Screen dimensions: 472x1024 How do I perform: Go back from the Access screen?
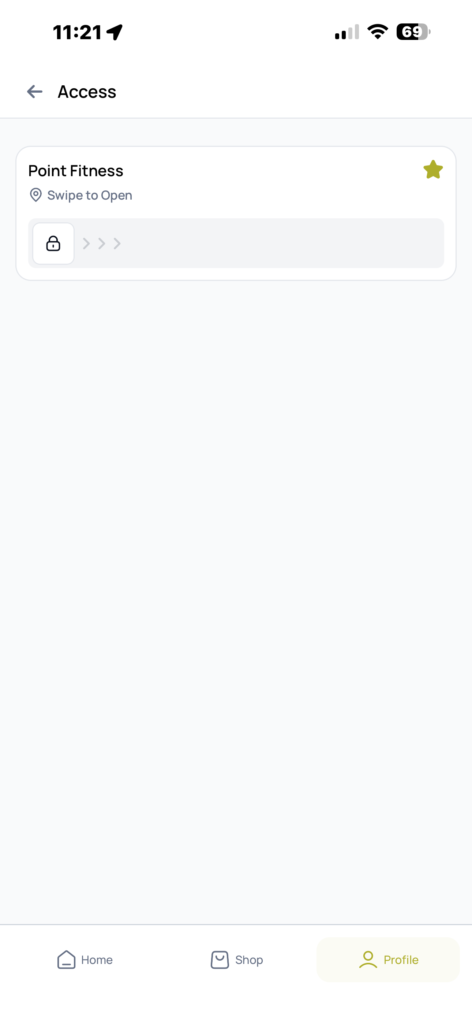(x=35, y=92)
